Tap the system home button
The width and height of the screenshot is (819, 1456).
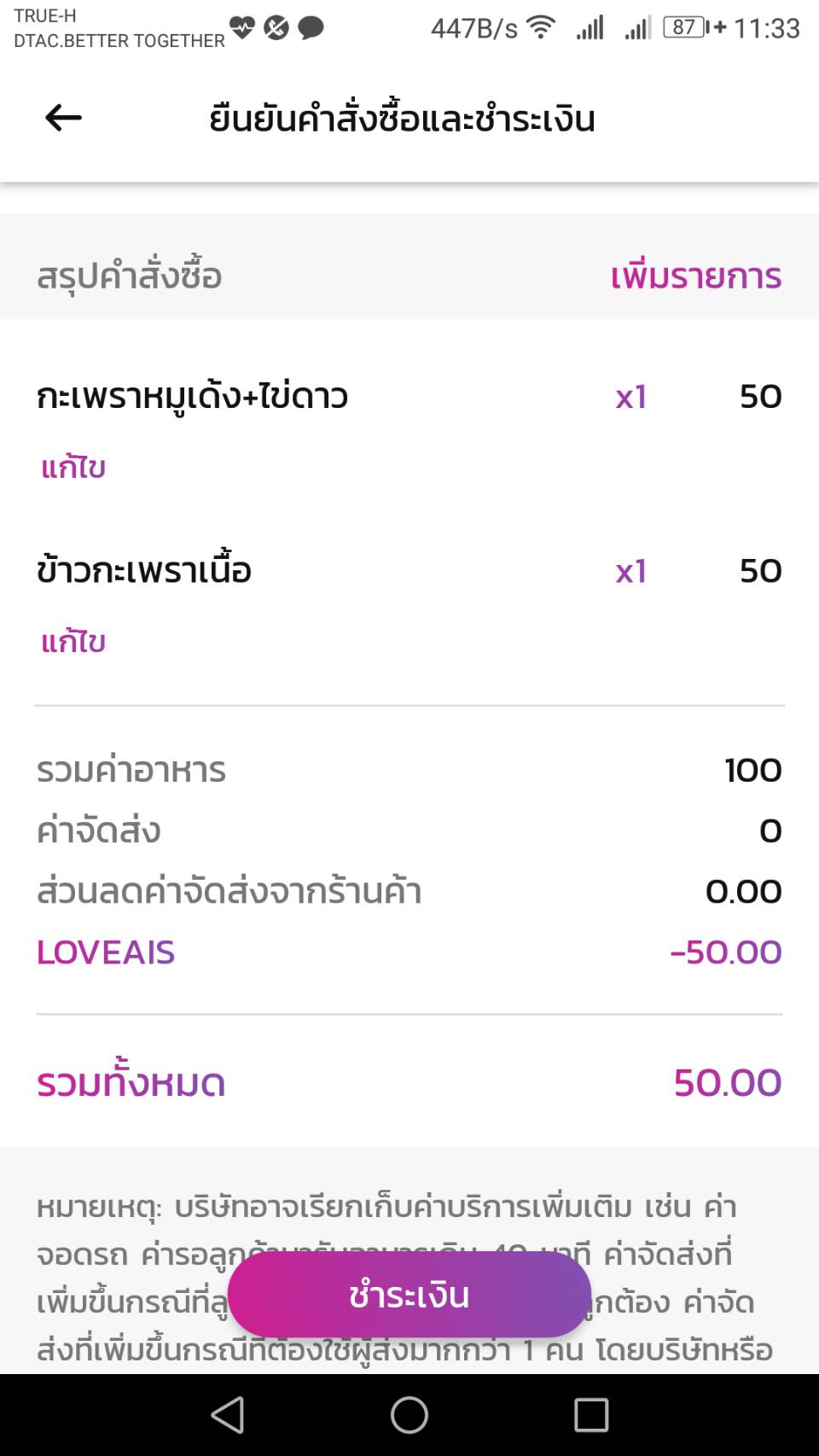point(409,1415)
